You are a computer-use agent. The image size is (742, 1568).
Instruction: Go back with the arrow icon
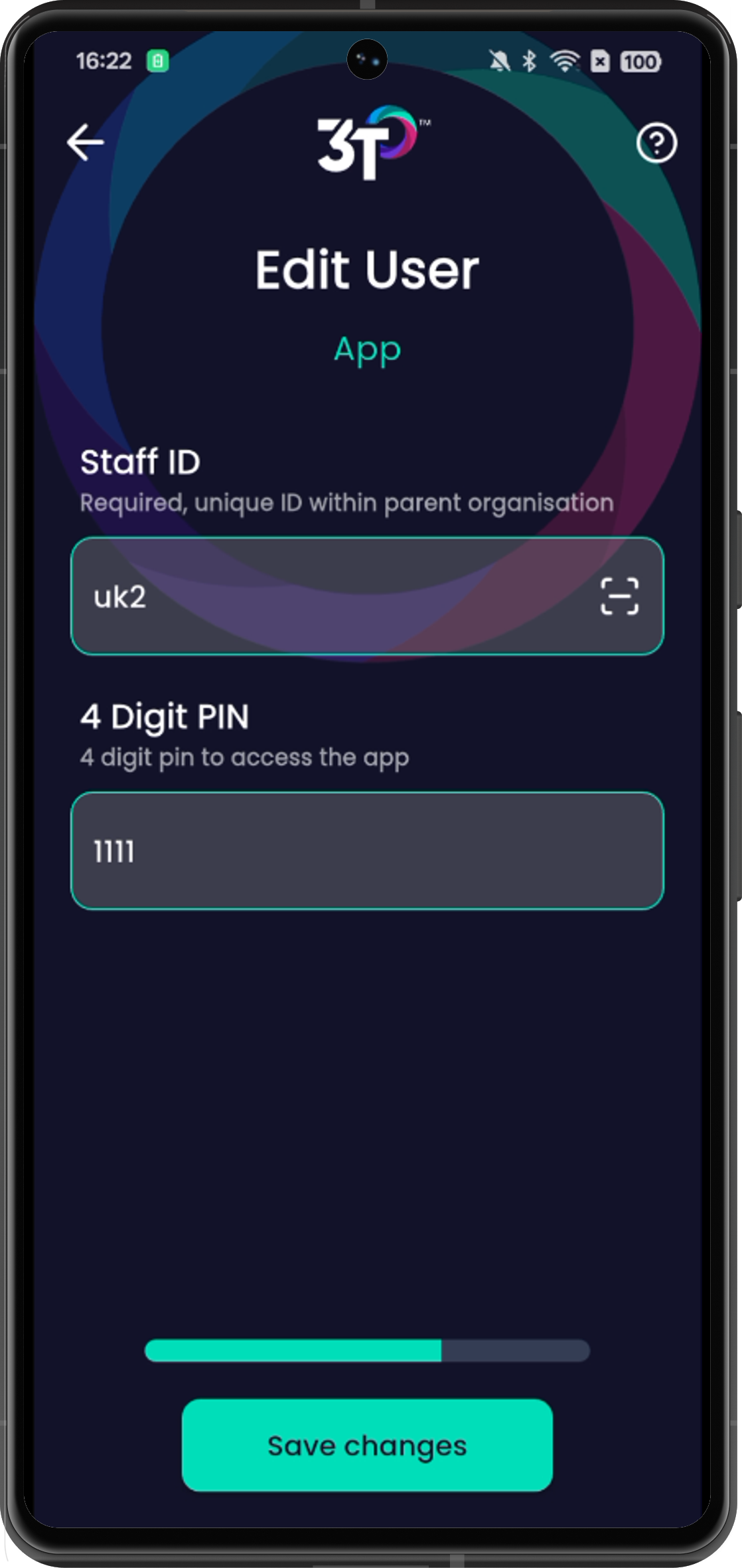[86, 142]
